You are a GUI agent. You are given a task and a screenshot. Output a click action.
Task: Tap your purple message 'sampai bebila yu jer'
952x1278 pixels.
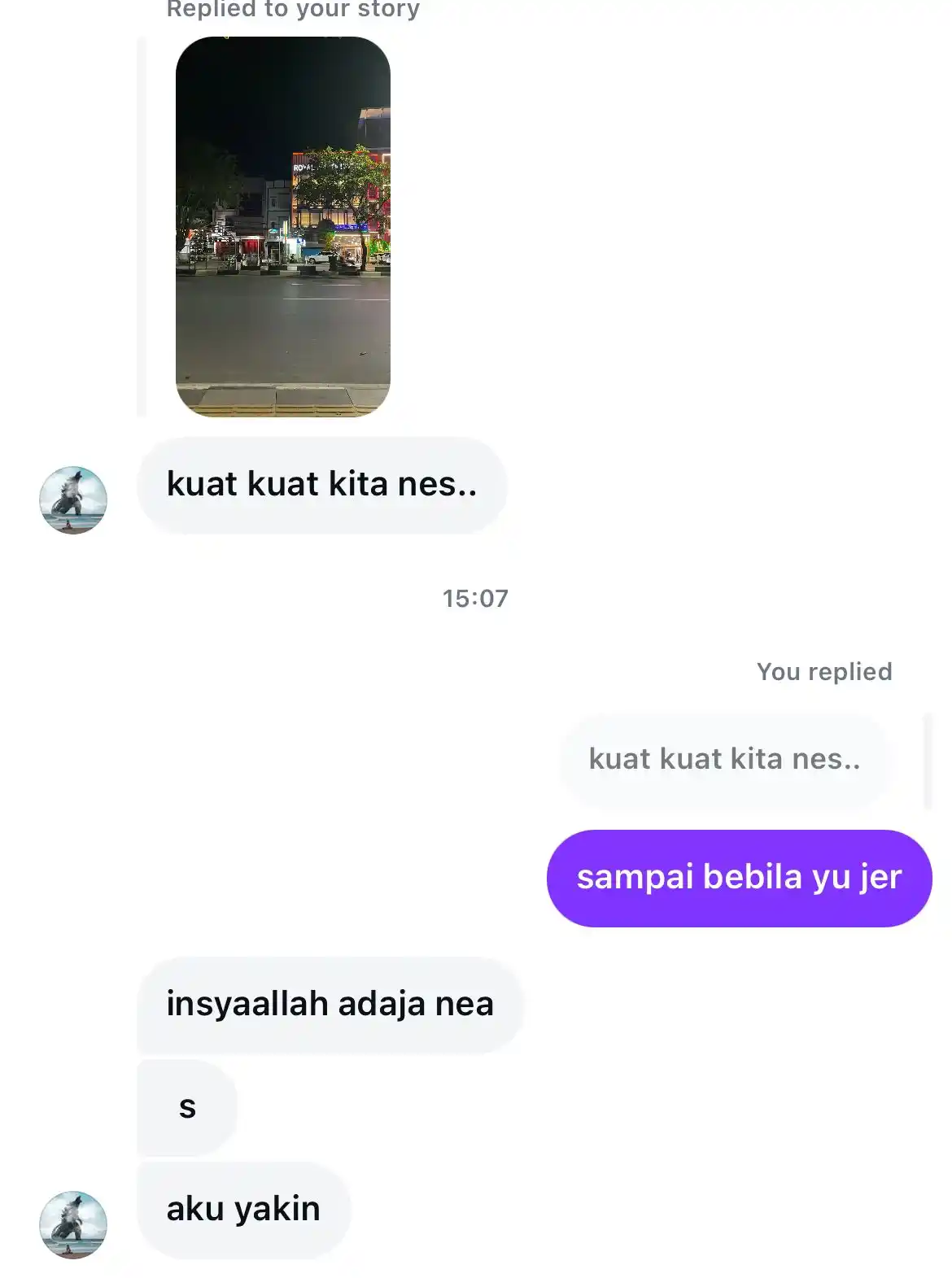(739, 879)
